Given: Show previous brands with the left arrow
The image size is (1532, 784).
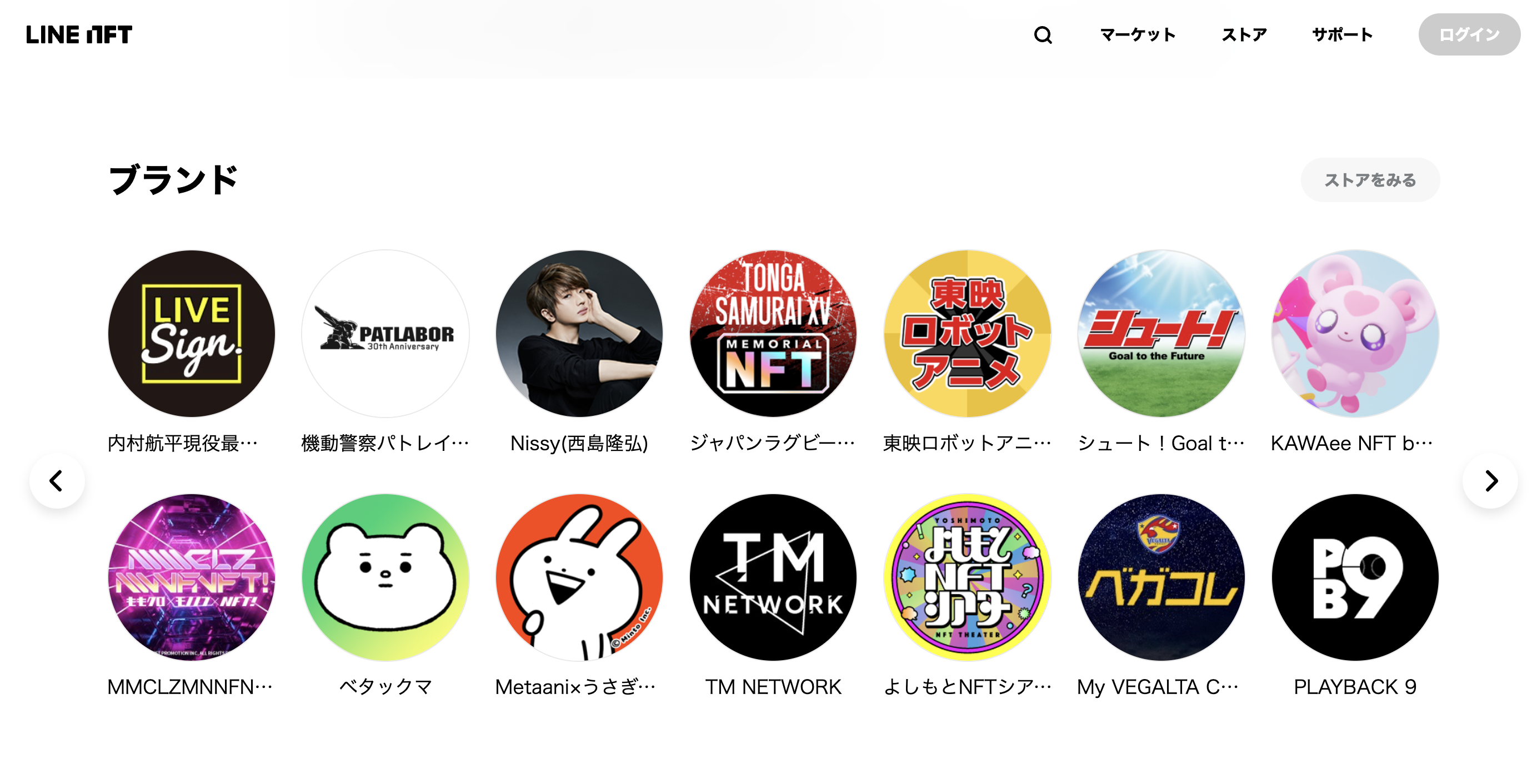Looking at the screenshot, I should pos(57,481).
